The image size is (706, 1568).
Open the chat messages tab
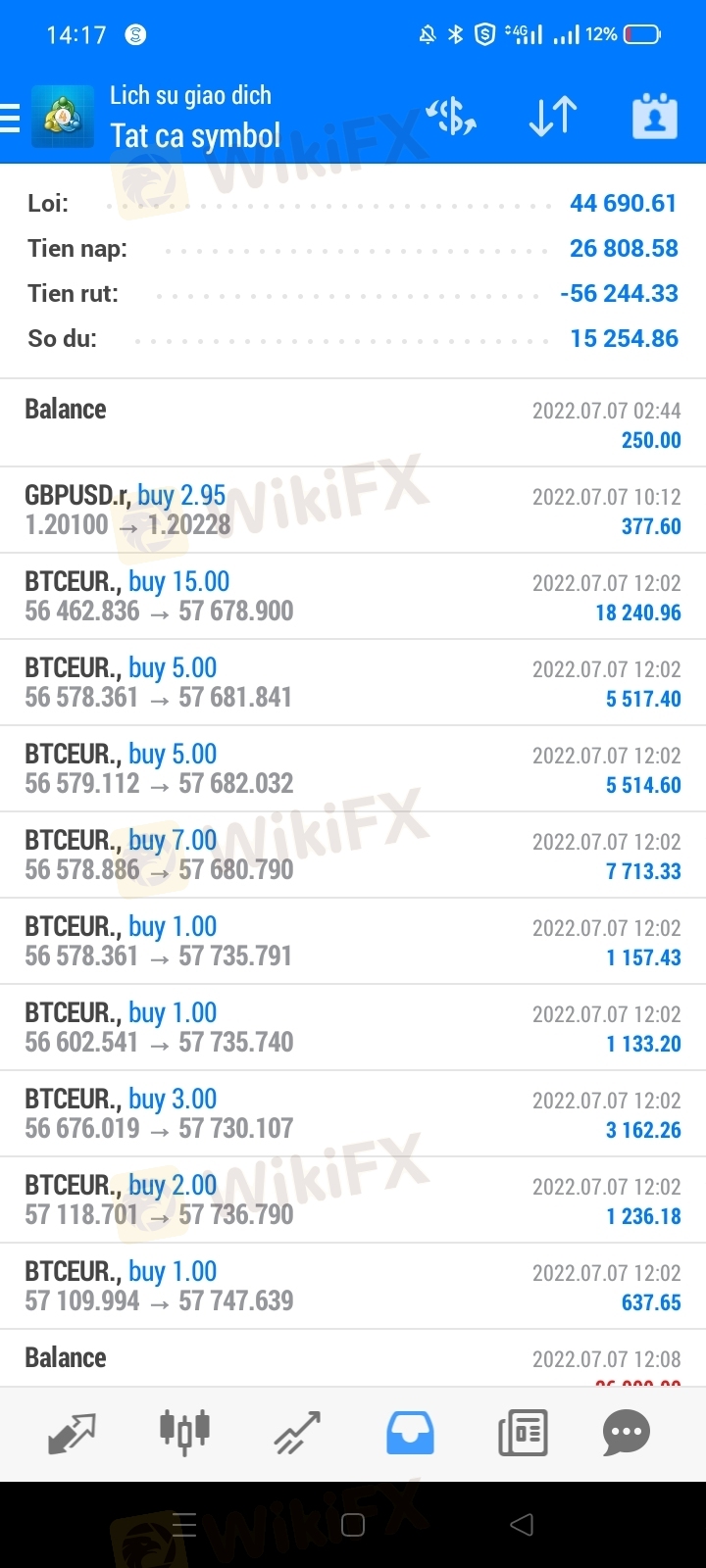[627, 1433]
